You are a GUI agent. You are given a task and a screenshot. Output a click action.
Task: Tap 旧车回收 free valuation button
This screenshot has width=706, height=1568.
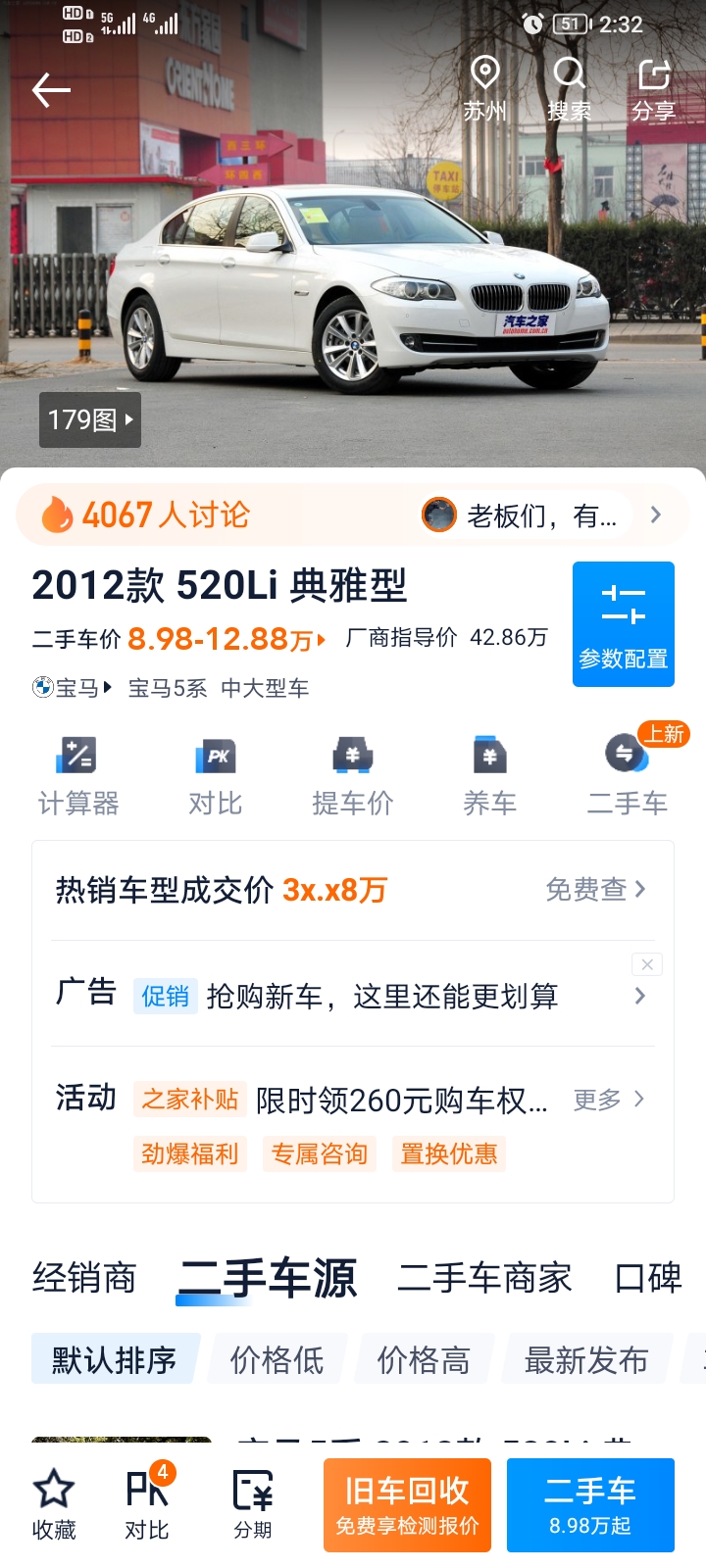(x=407, y=1505)
